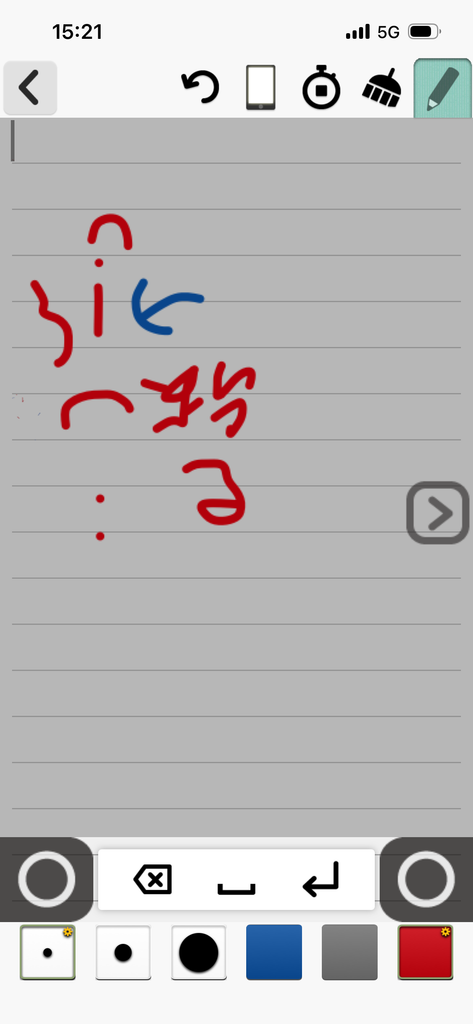Viewport: 473px width, 1024px height.
Task: Undo the last stroke
Action: pyautogui.click(x=200, y=88)
